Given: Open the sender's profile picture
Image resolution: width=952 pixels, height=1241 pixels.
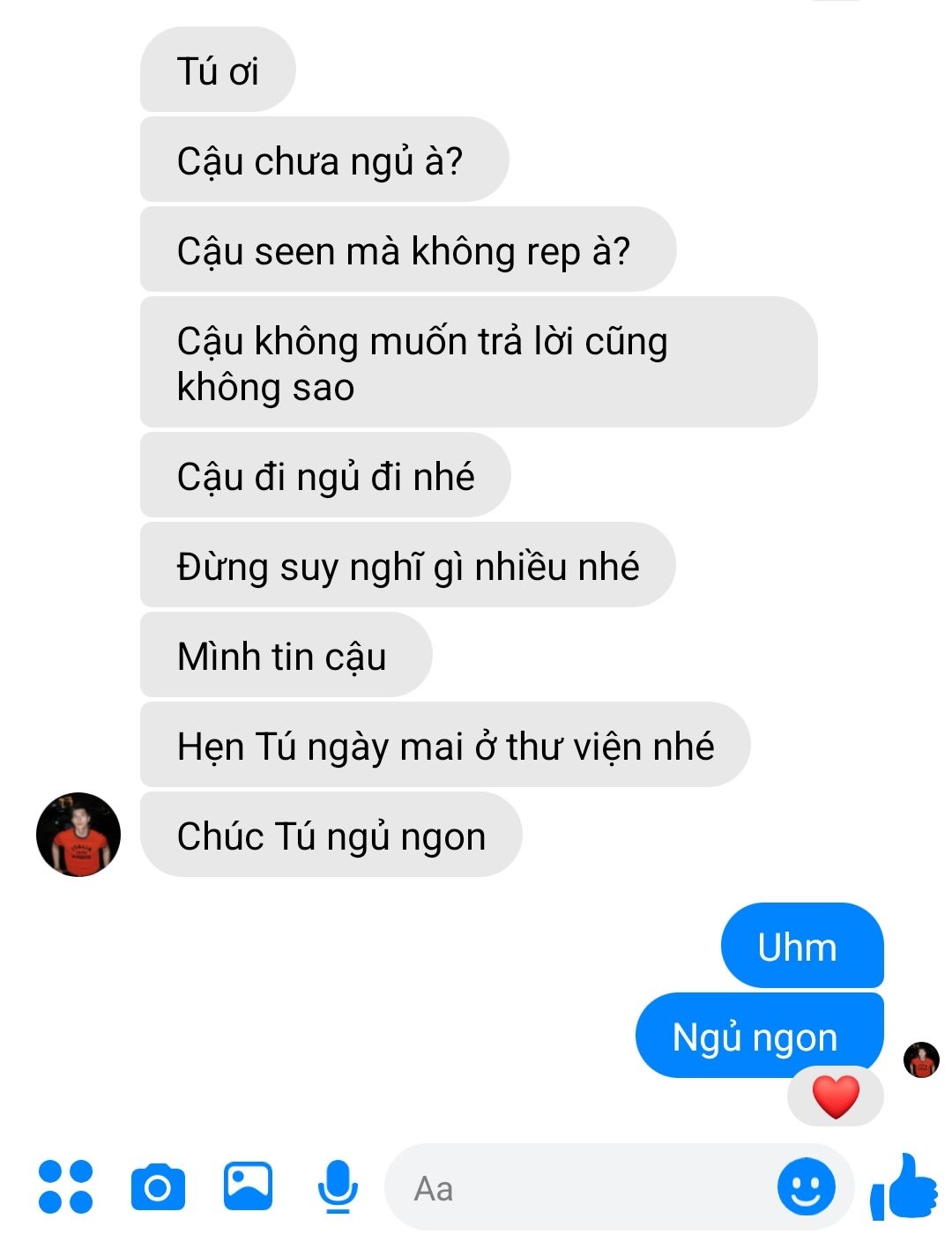Looking at the screenshot, I should click(78, 834).
